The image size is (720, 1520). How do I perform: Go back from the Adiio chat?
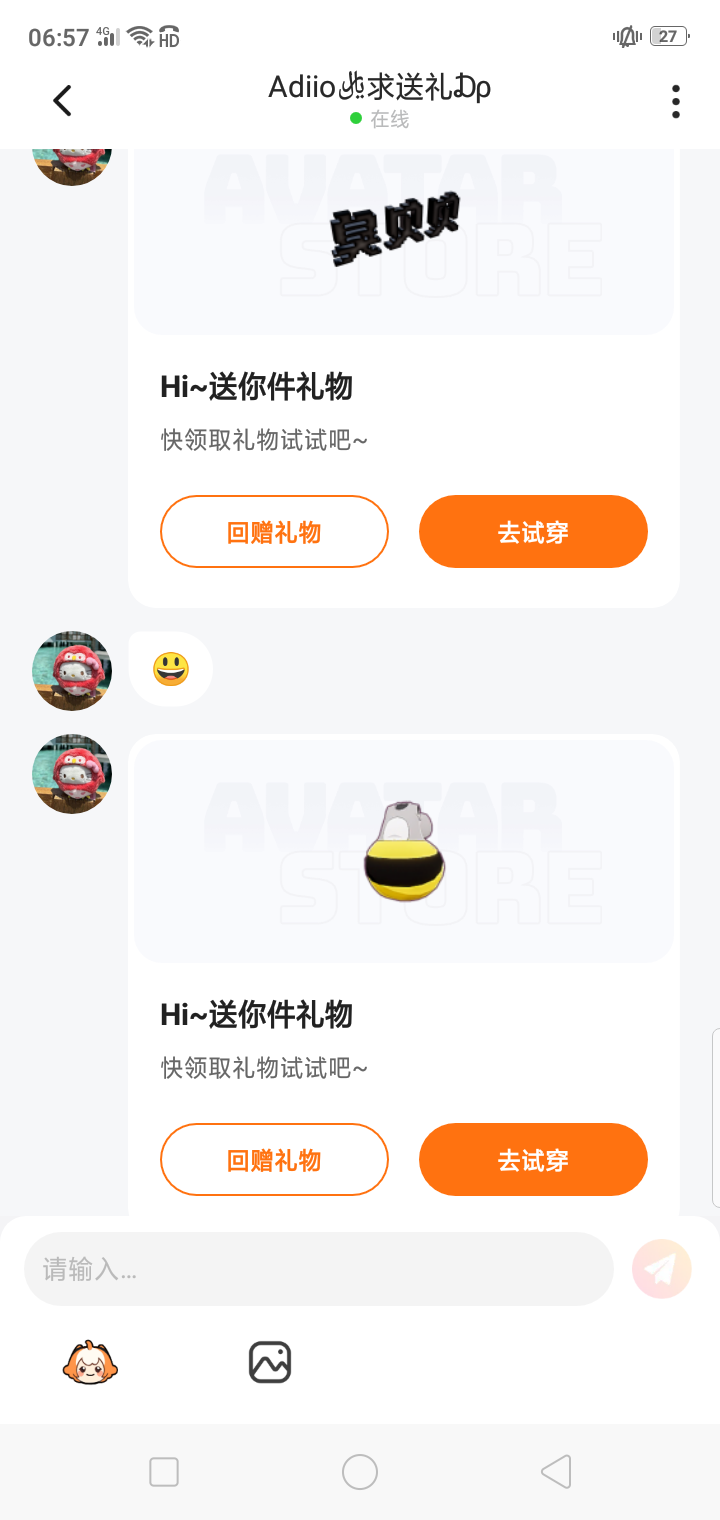(x=63, y=100)
